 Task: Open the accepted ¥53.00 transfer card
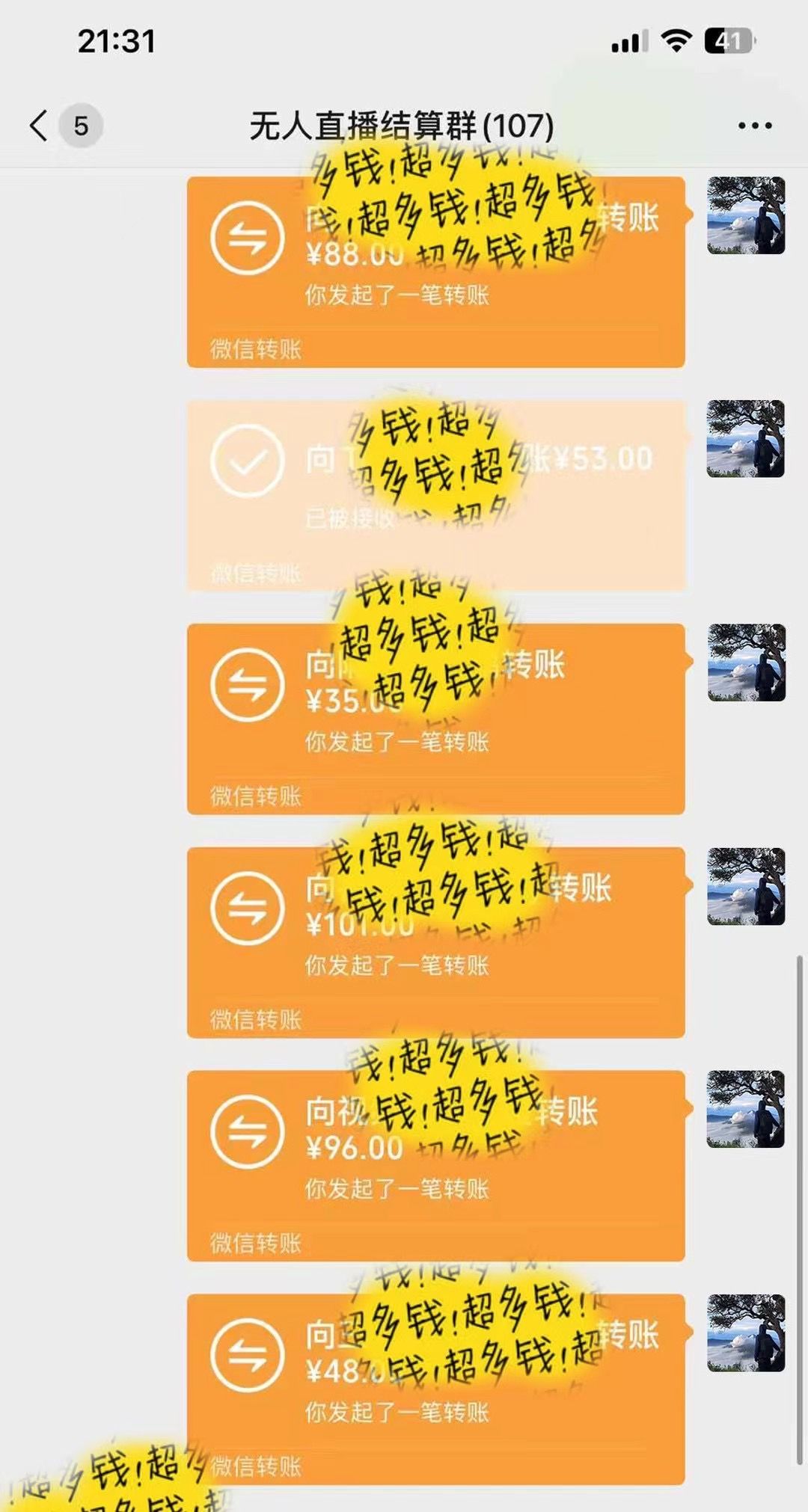pos(434,490)
